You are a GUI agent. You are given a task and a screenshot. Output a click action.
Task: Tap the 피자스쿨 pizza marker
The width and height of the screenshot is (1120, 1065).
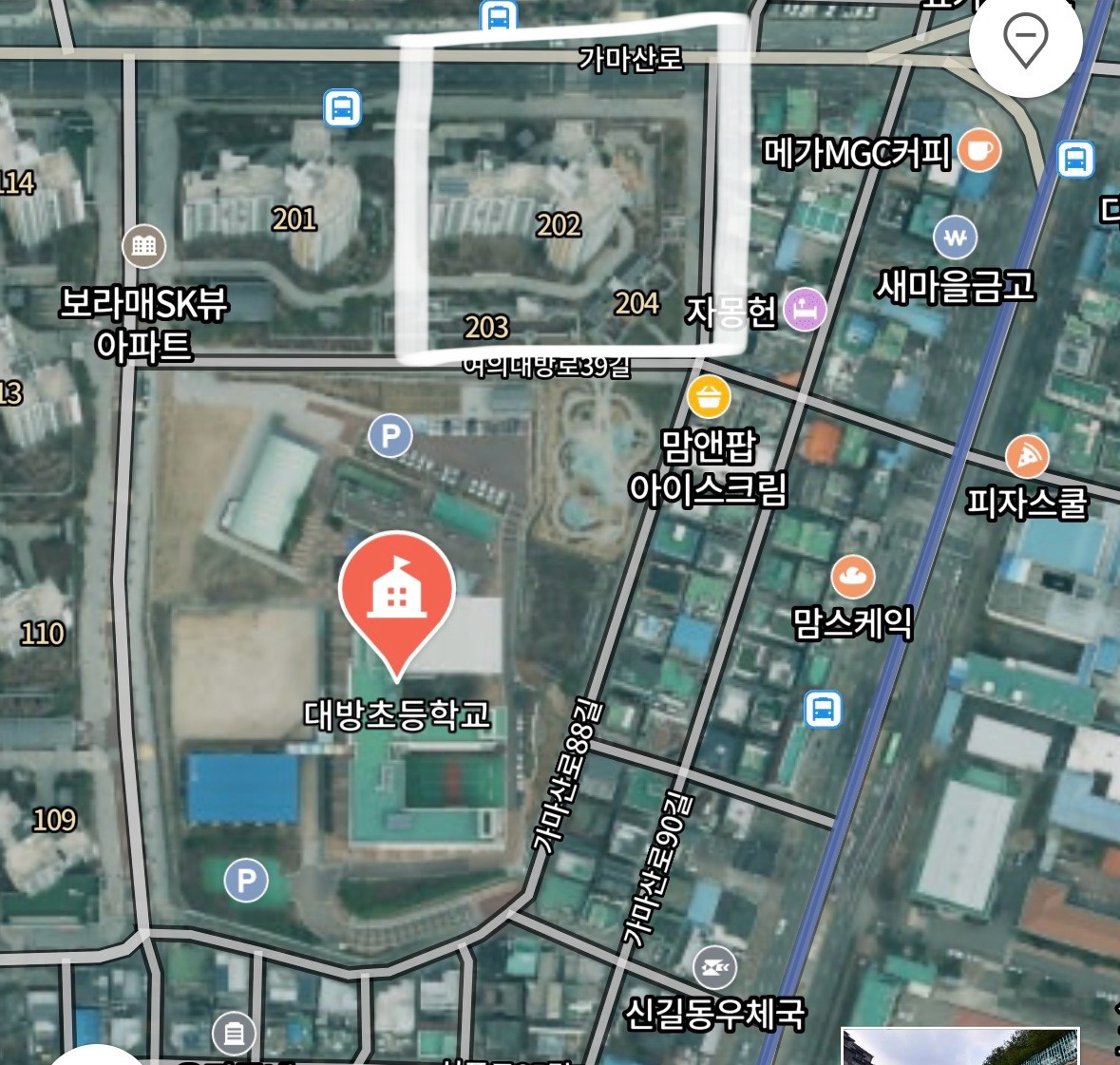[1027, 457]
